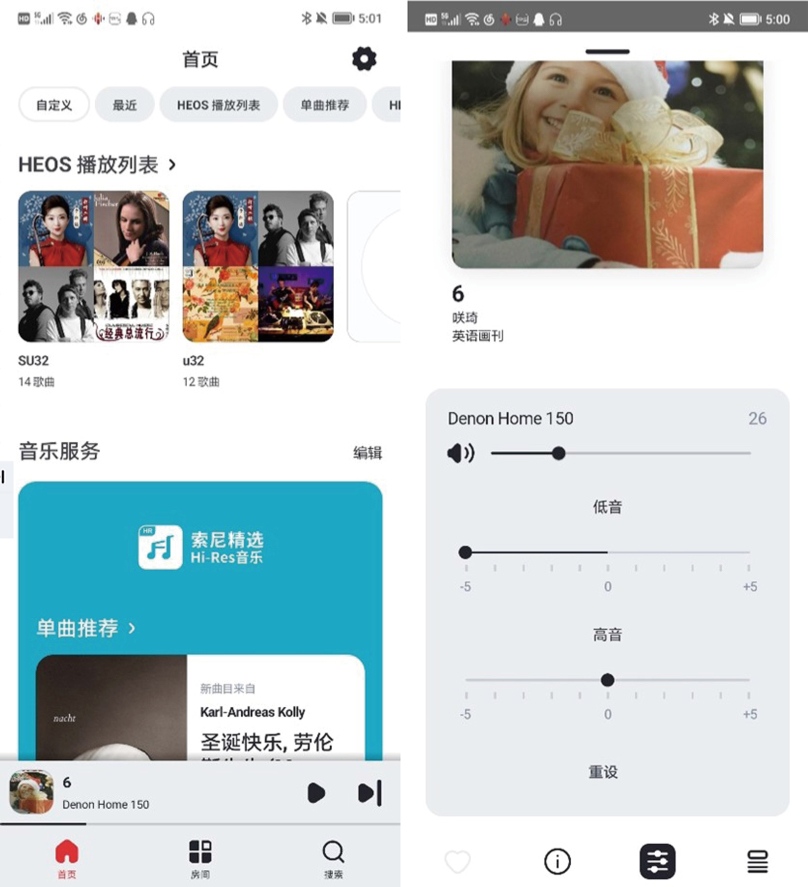808x887 pixels.
Task: Switch to the 房间 tab
Action: click(200, 858)
